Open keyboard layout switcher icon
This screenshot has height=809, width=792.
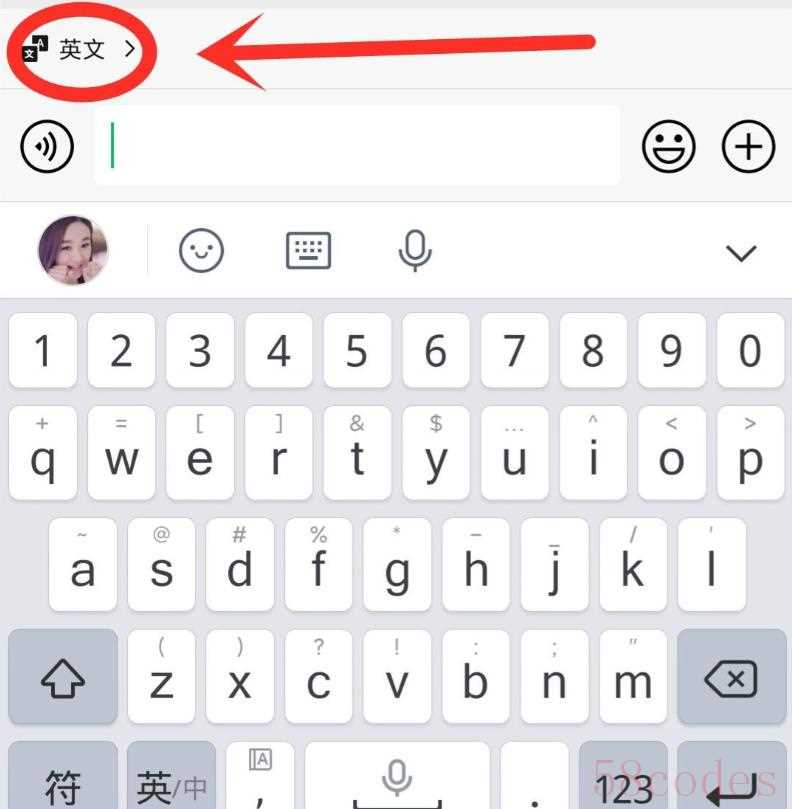click(308, 250)
